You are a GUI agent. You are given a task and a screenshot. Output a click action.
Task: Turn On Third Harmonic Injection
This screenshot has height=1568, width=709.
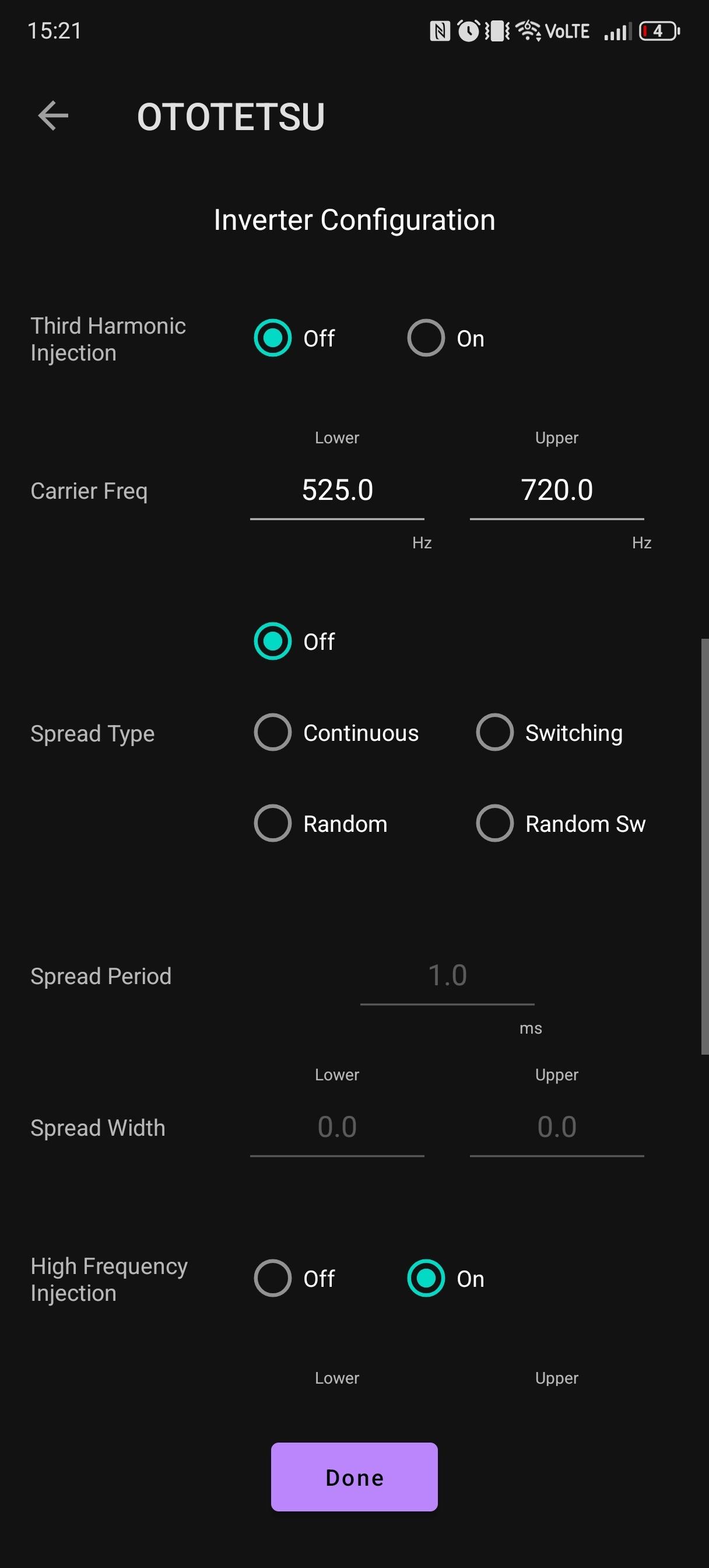(426, 338)
